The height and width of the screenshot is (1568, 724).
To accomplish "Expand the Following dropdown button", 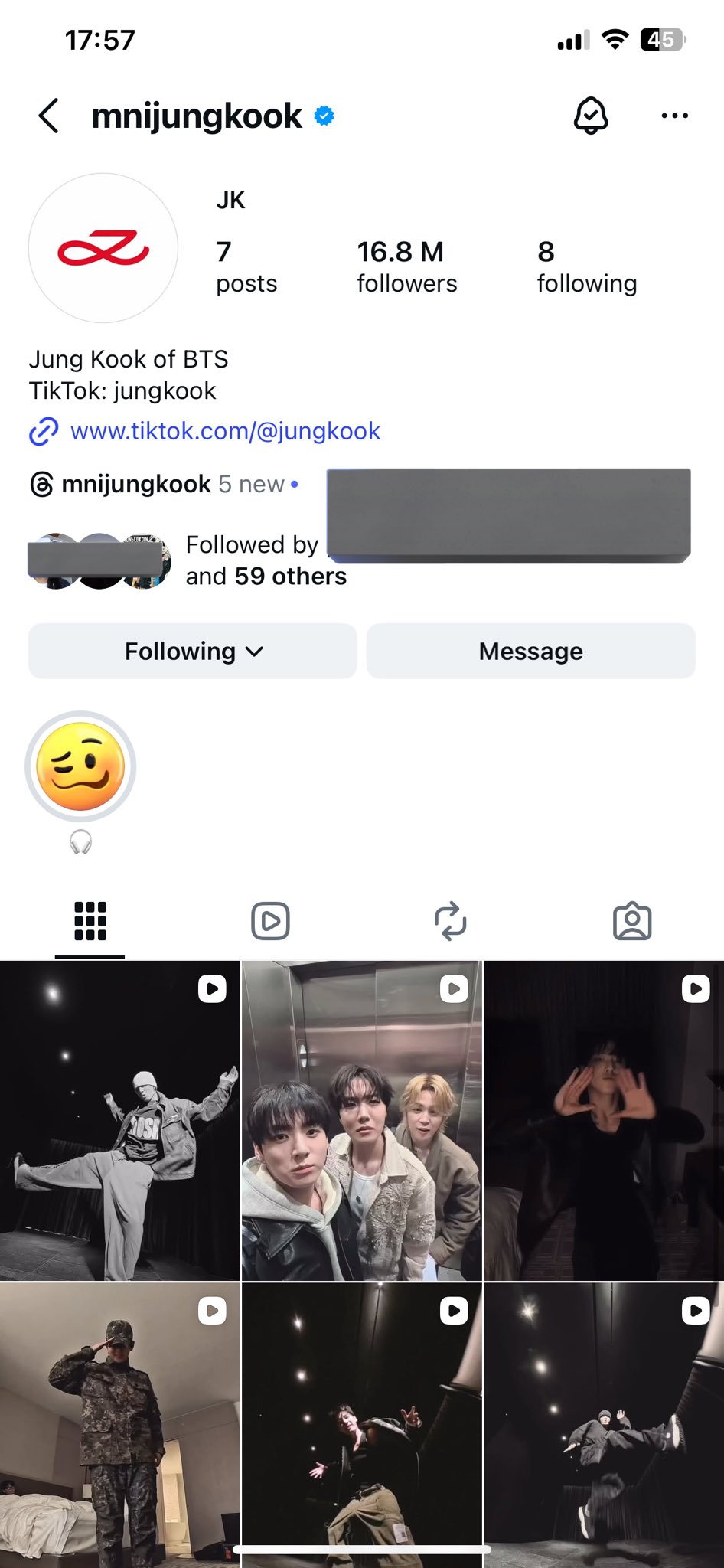I will click(x=193, y=652).
